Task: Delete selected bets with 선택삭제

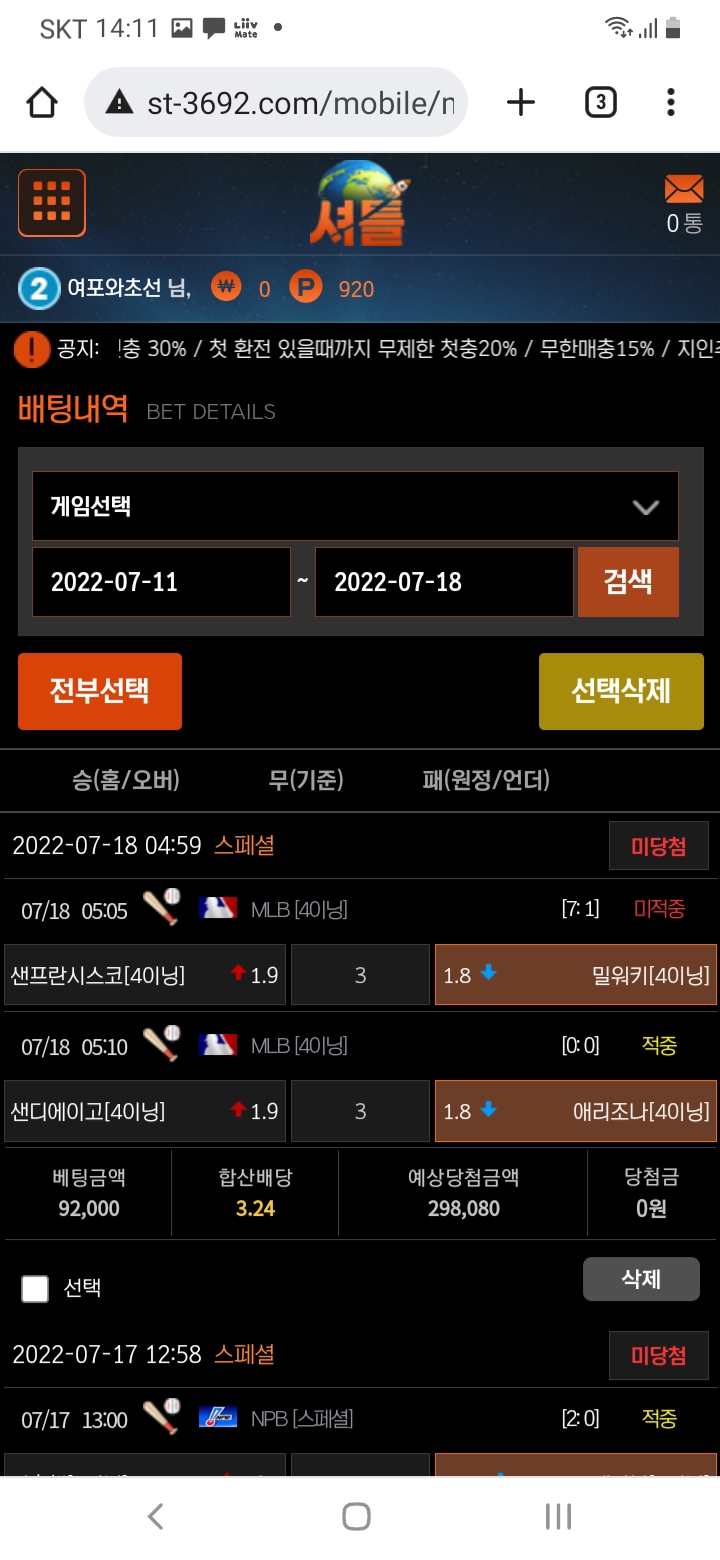Action: [621, 691]
